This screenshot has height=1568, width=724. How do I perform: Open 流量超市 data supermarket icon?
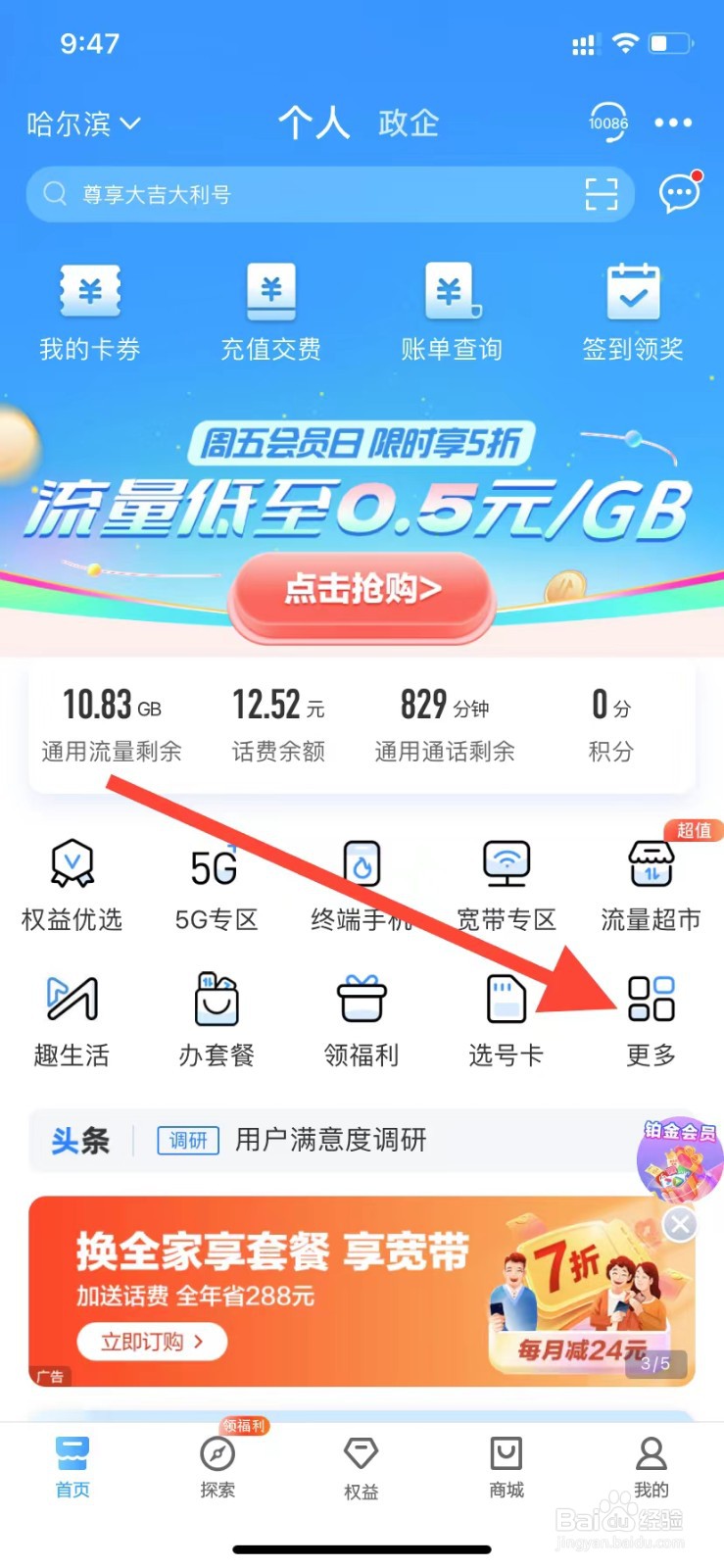651,882
